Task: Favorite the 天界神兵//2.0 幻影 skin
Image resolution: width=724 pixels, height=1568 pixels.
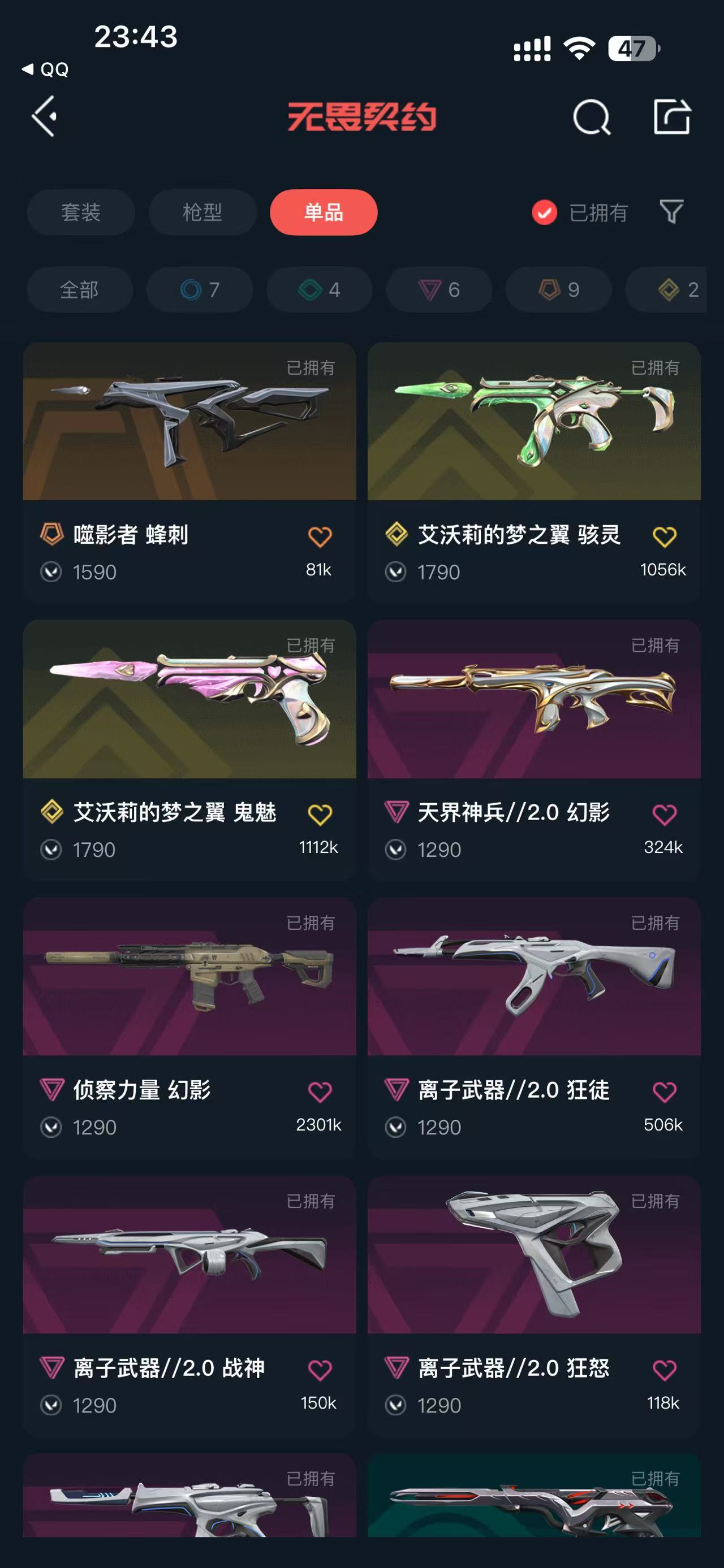Action: pos(663,814)
